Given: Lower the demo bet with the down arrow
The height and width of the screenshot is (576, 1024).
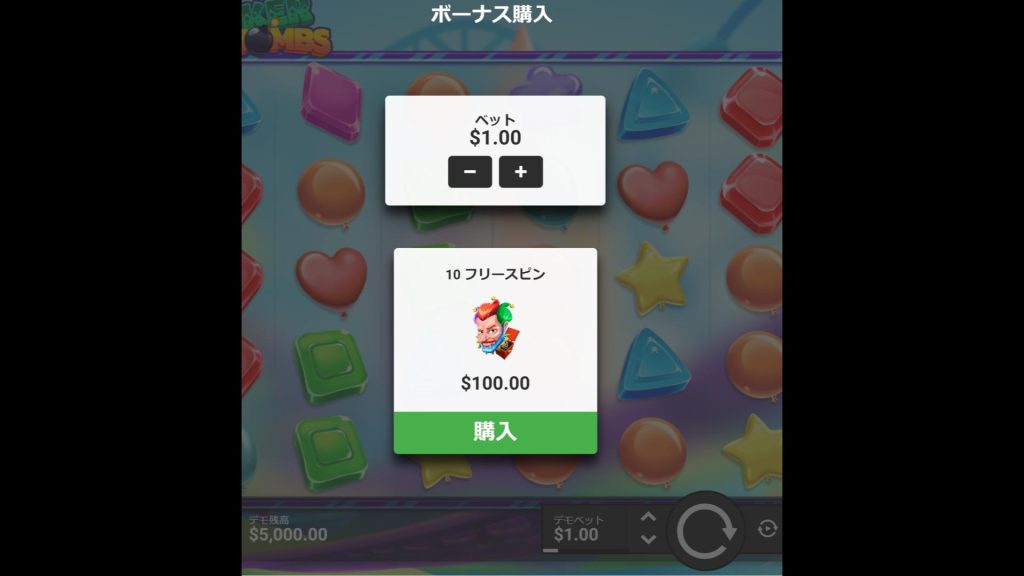Looking at the screenshot, I should click(648, 539).
